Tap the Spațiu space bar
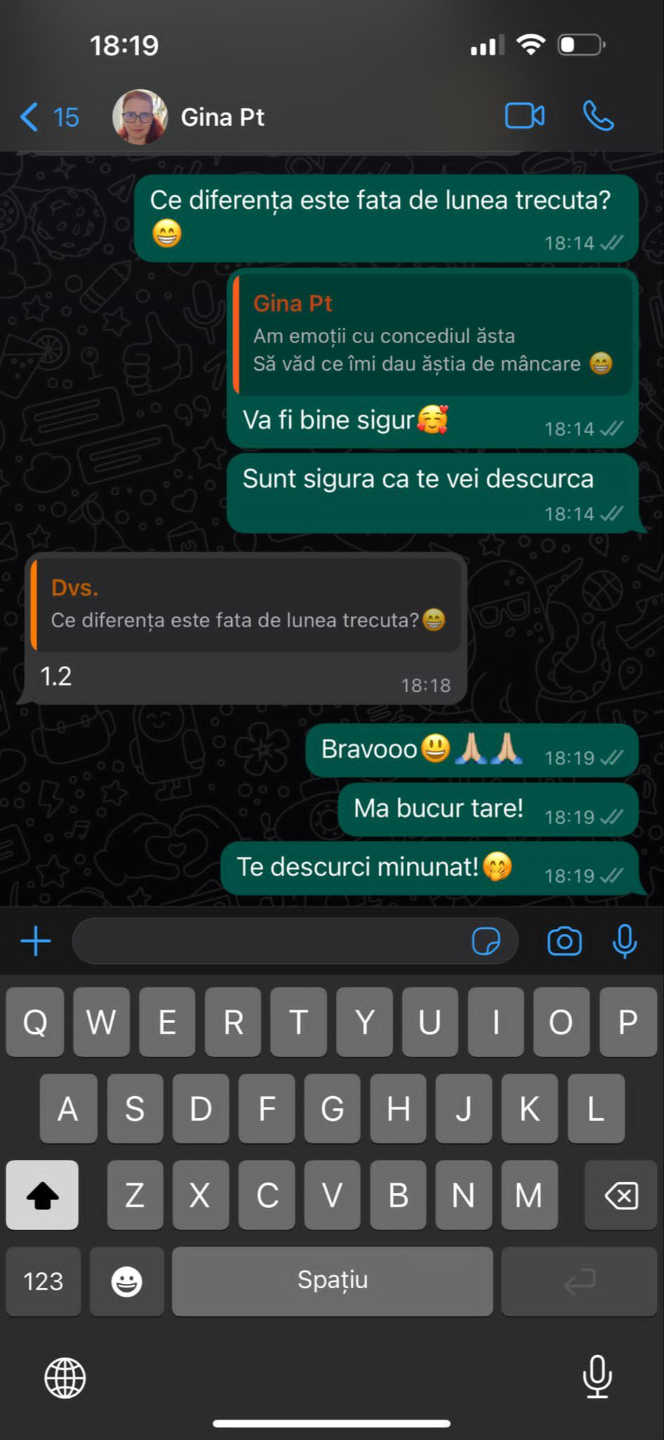The image size is (664, 1440). click(332, 1281)
